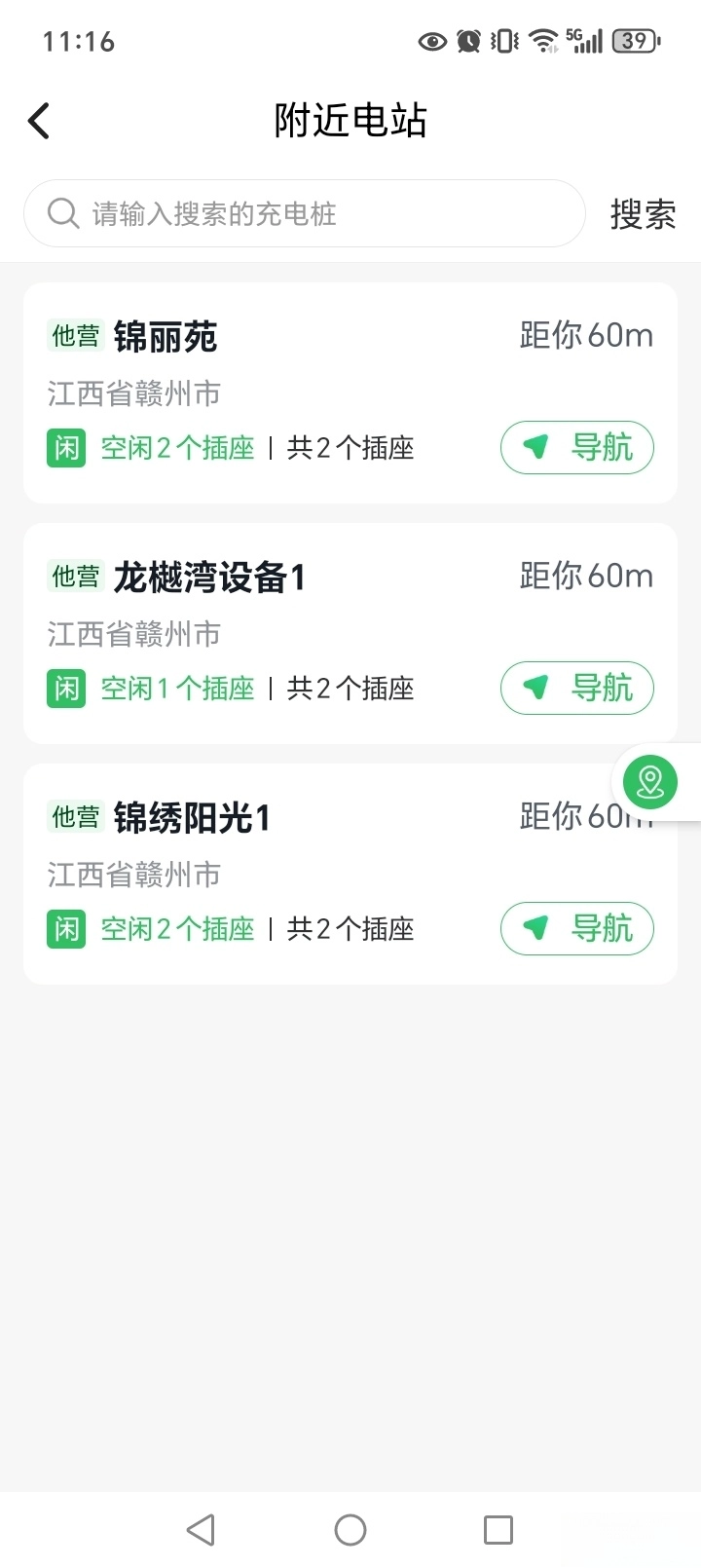Tap 空闲2个插座 link on 锦丽苑
The width and height of the screenshot is (701, 1568).
pyautogui.click(x=175, y=448)
